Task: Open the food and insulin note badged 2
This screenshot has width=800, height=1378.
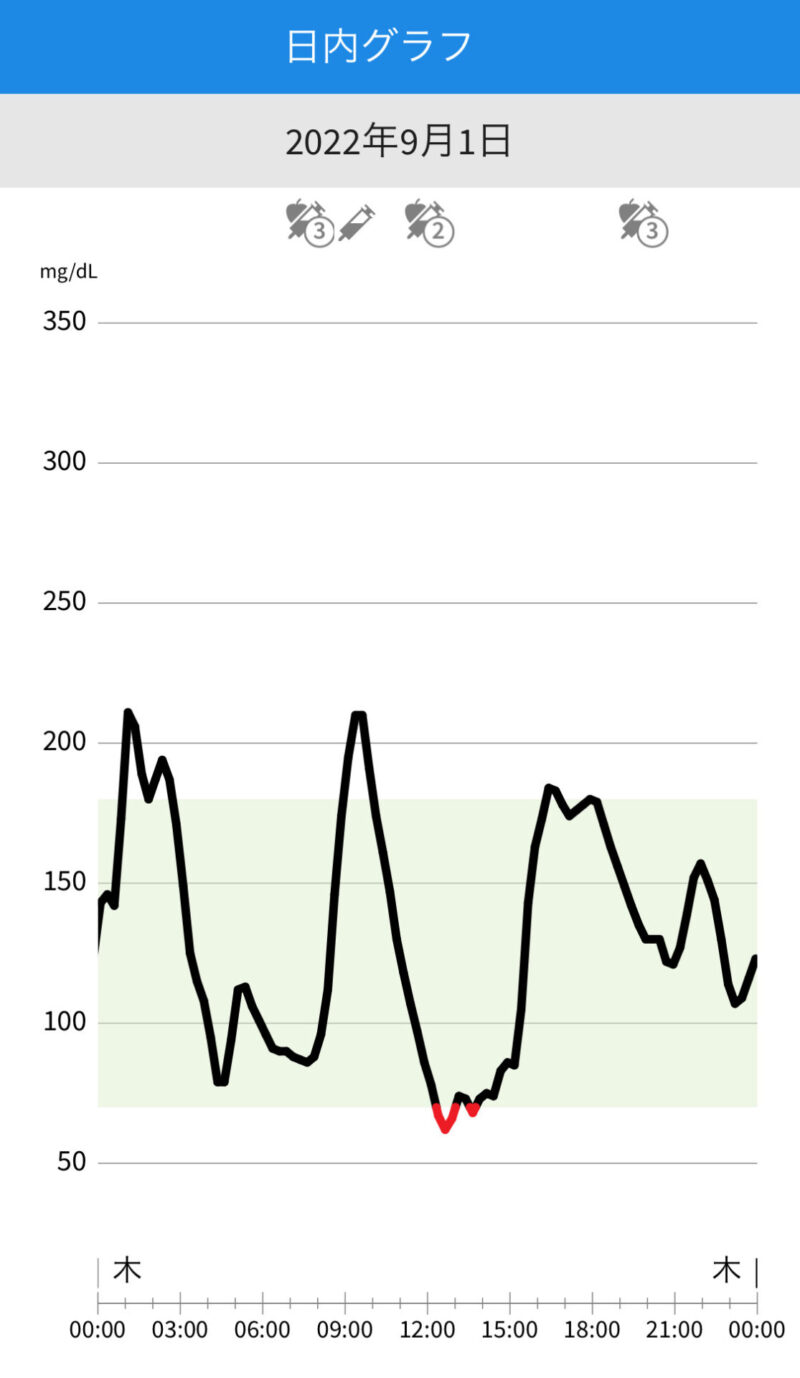Action: click(430, 222)
